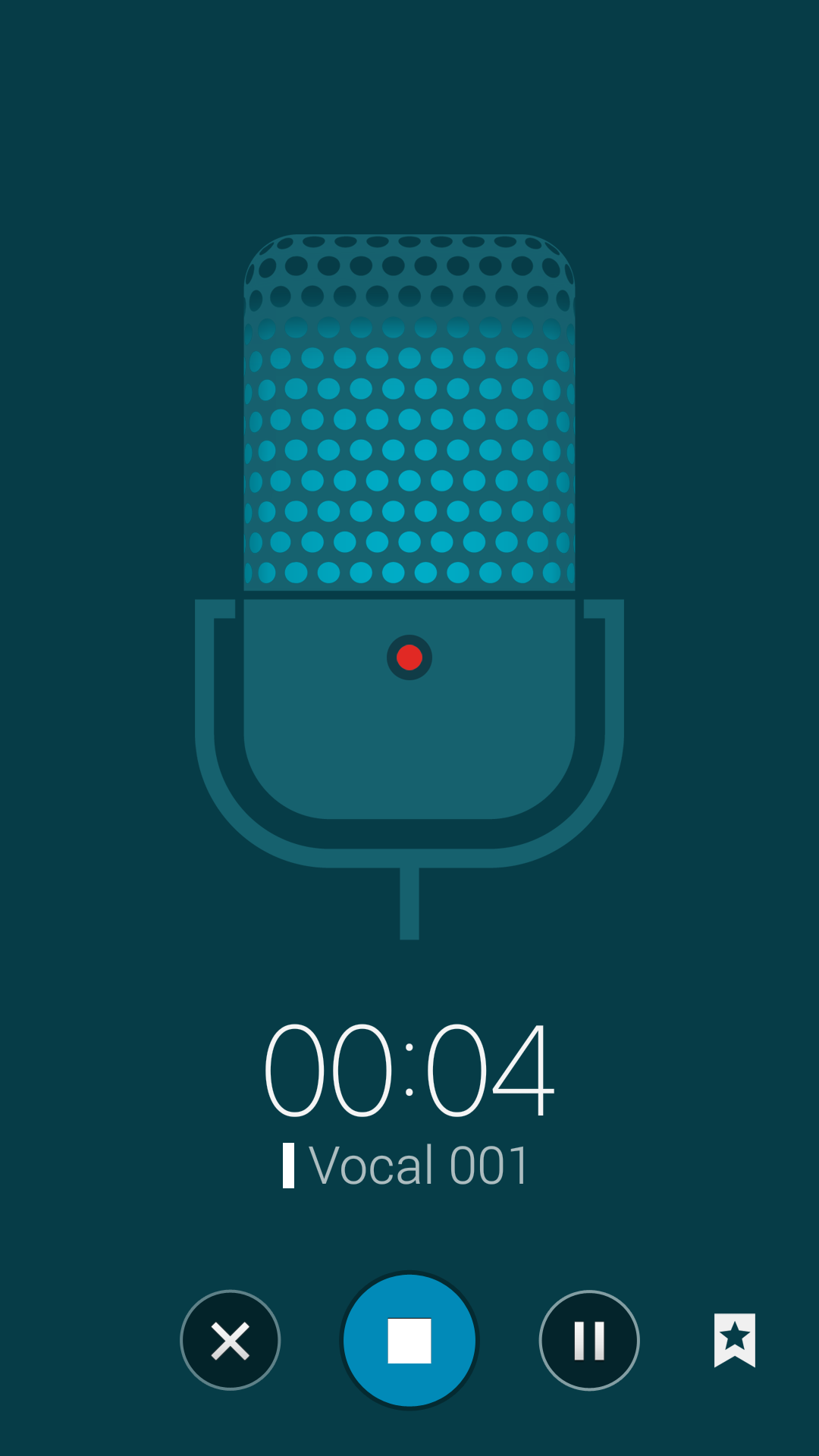Stop the Vocal 001 recording
The height and width of the screenshot is (1456, 819).
click(409, 1340)
